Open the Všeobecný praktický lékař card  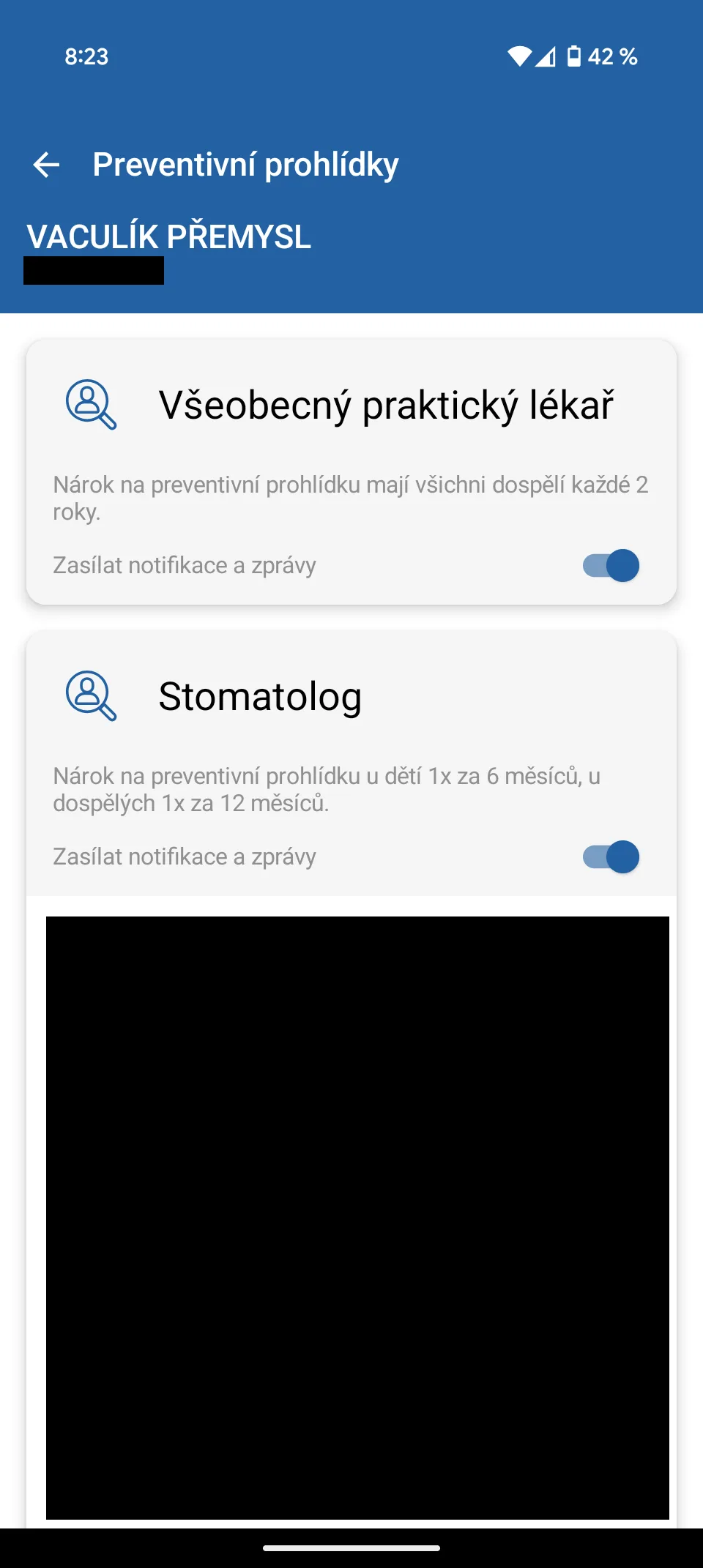pos(351,472)
